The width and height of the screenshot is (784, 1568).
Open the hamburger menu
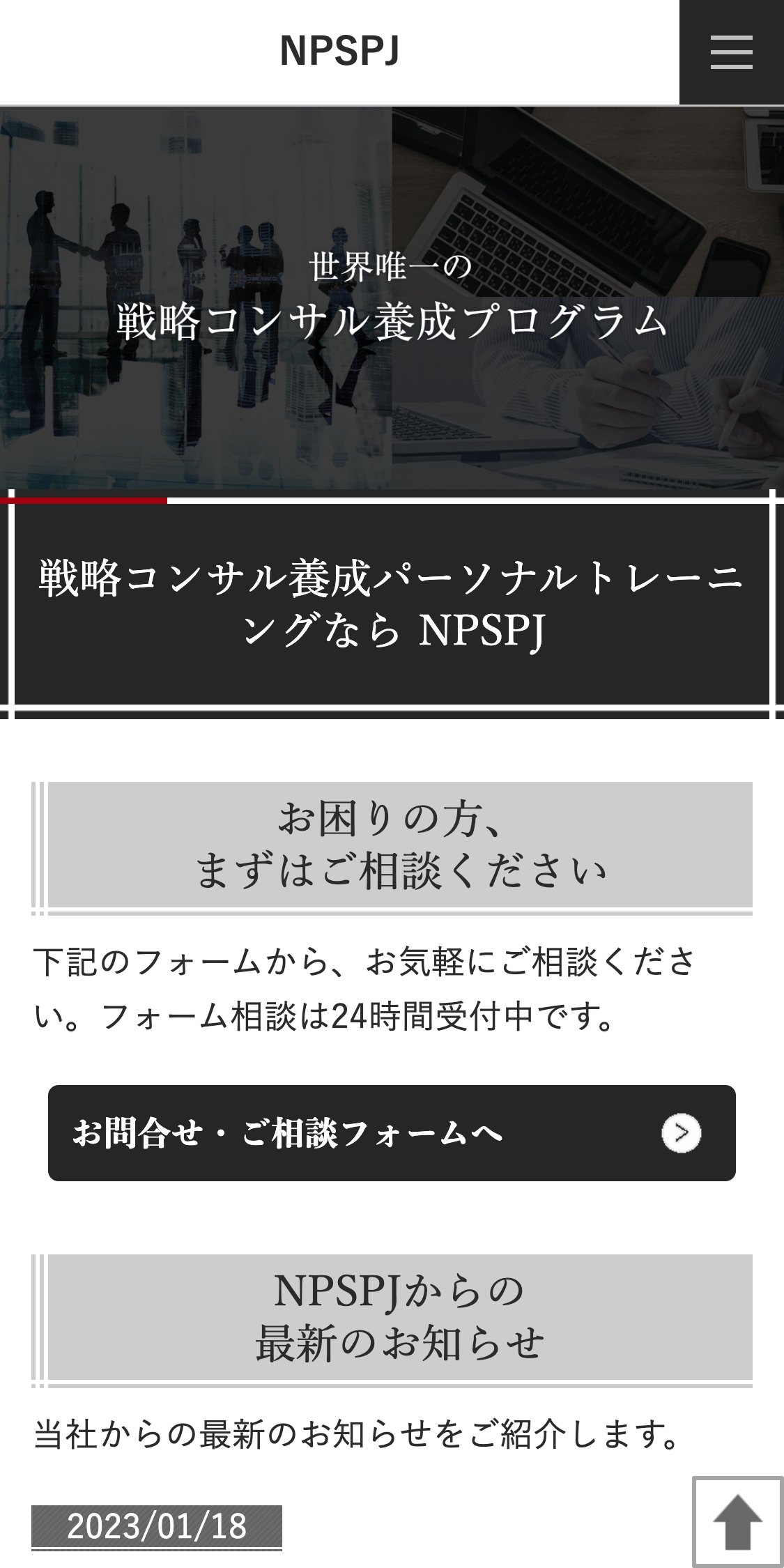731,52
